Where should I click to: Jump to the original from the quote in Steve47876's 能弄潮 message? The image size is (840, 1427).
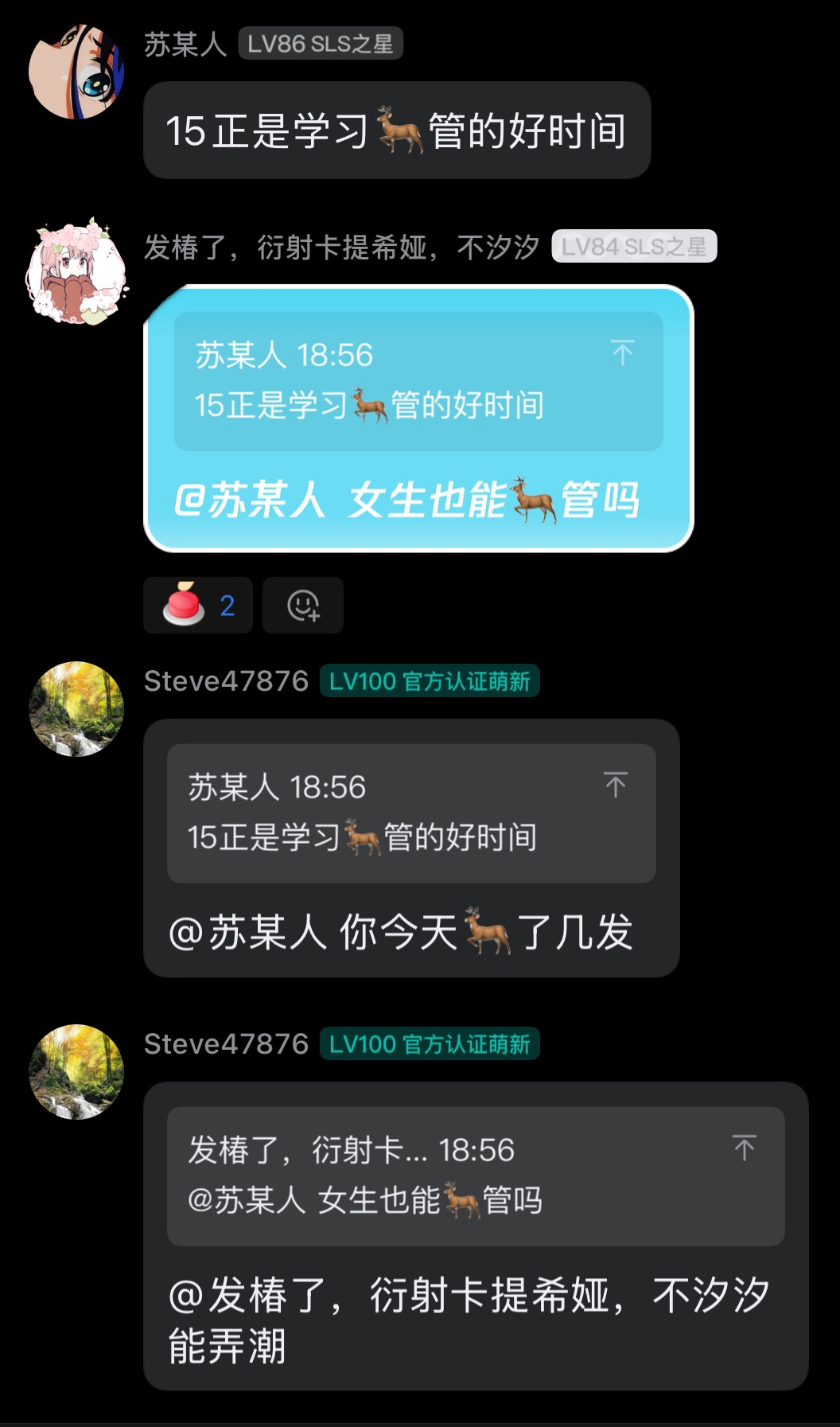pyautogui.click(x=744, y=1148)
